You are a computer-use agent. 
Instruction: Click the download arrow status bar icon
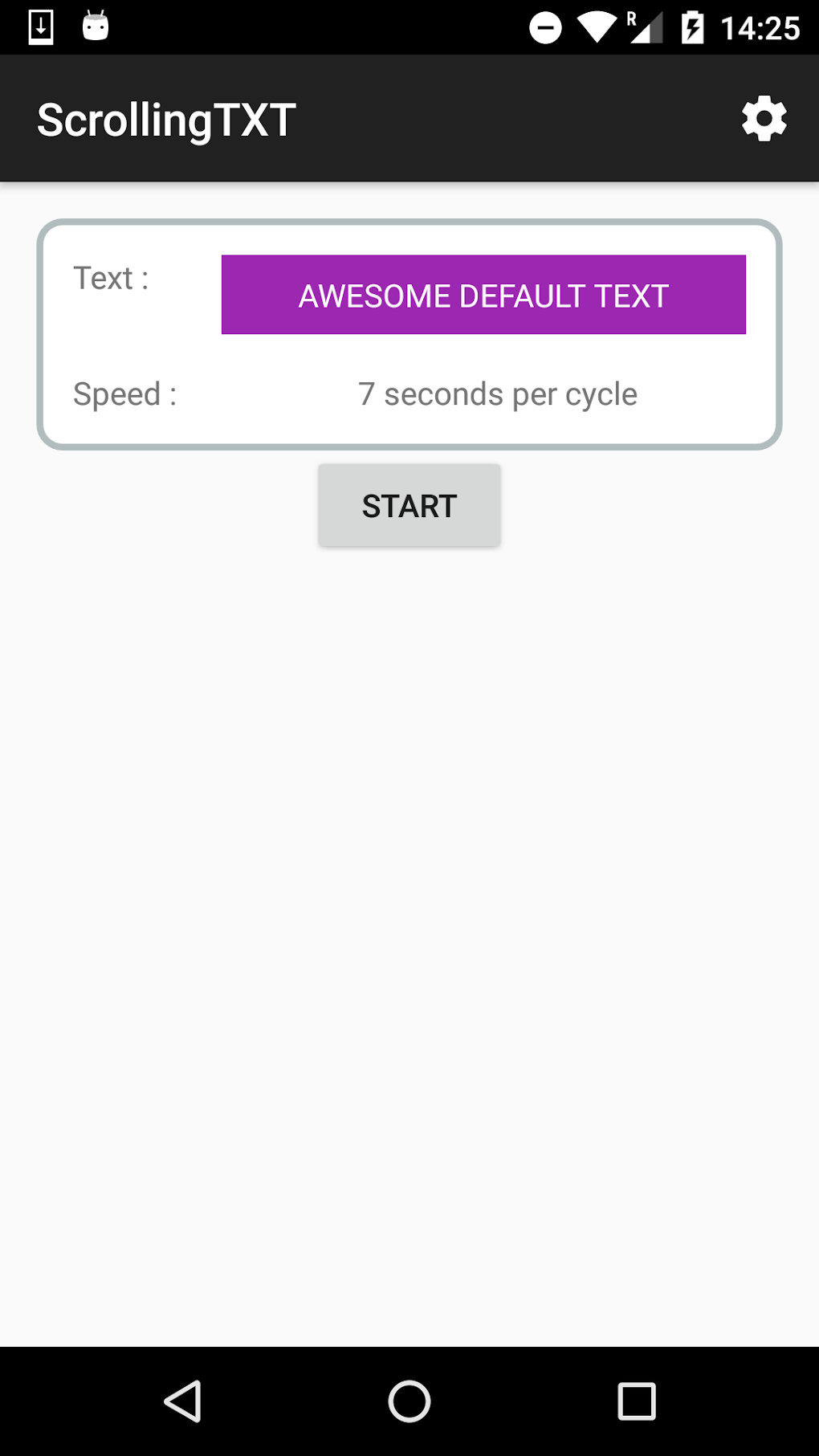pos(40,26)
